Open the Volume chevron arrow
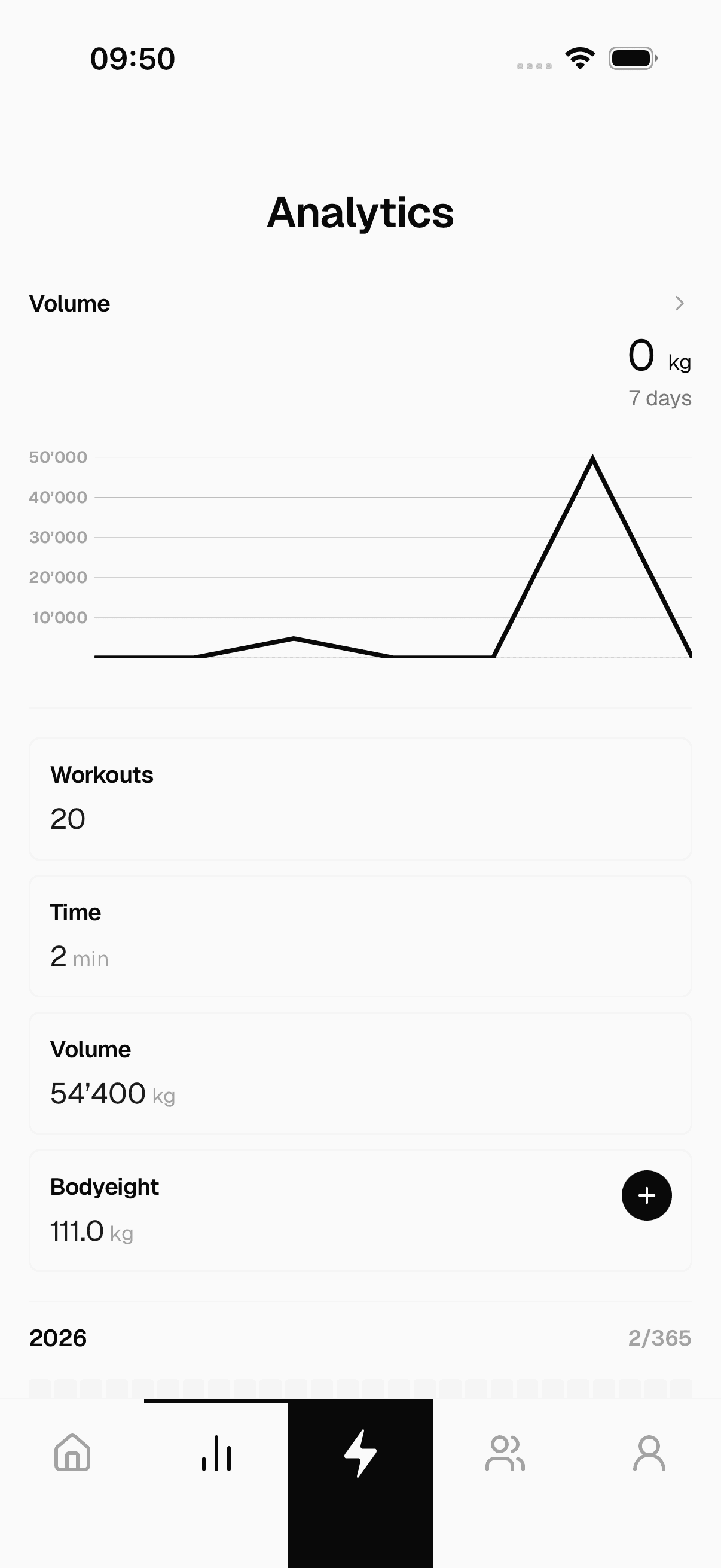 click(x=680, y=303)
